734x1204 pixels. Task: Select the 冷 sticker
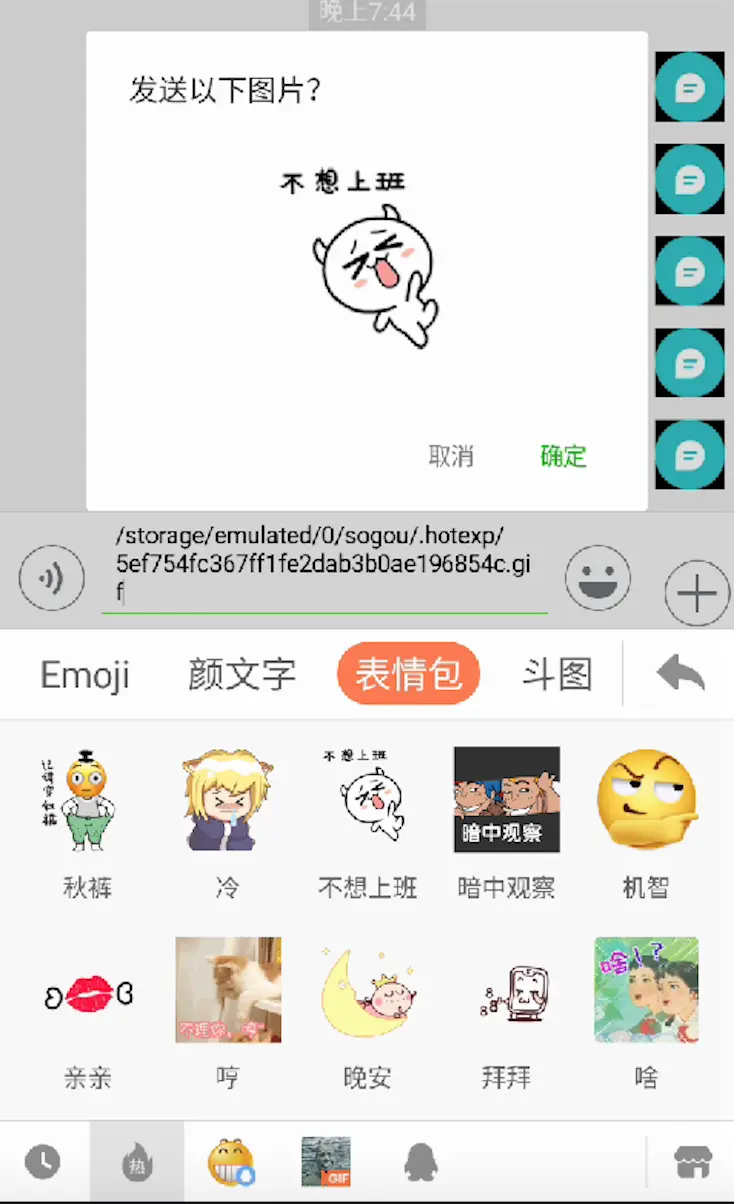tap(228, 801)
